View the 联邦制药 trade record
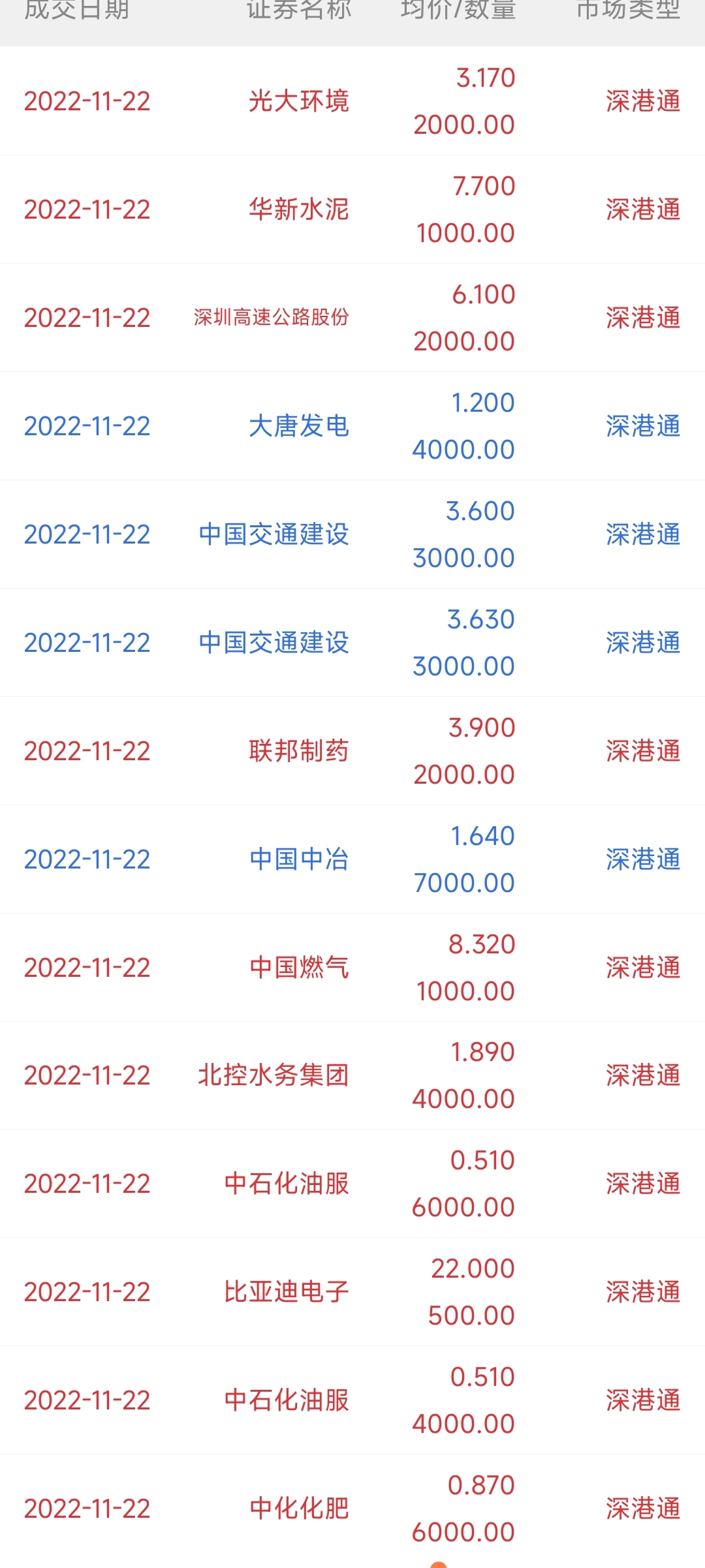This screenshot has height=1568, width=705. [299, 751]
